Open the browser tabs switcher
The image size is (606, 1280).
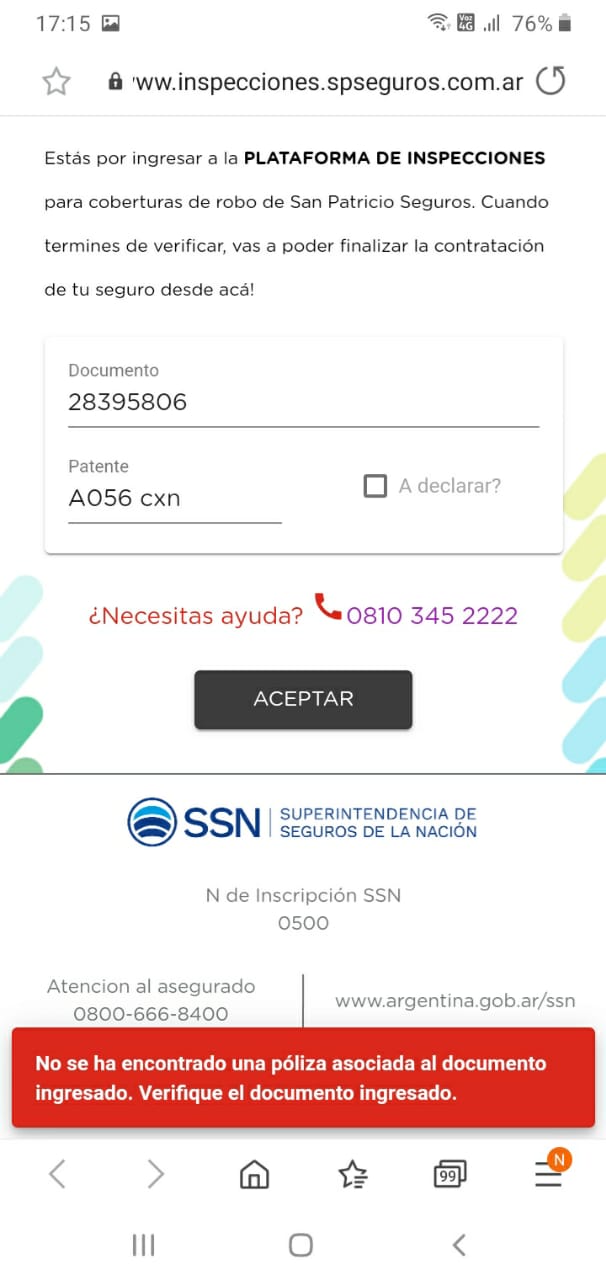(450, 1174)
